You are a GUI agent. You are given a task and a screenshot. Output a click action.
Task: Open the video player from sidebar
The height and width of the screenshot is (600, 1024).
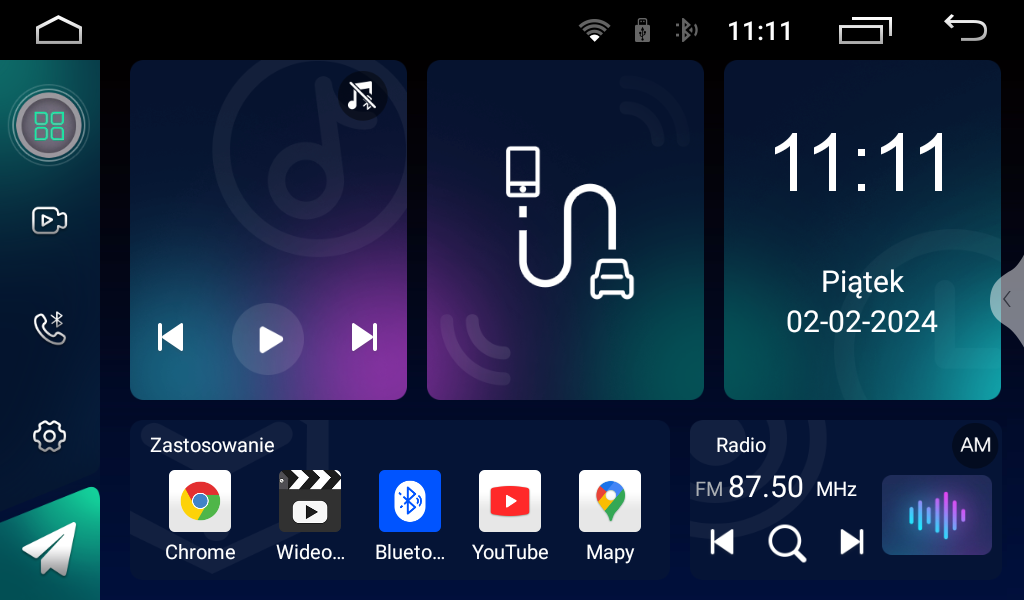click(x=49, y=220)
